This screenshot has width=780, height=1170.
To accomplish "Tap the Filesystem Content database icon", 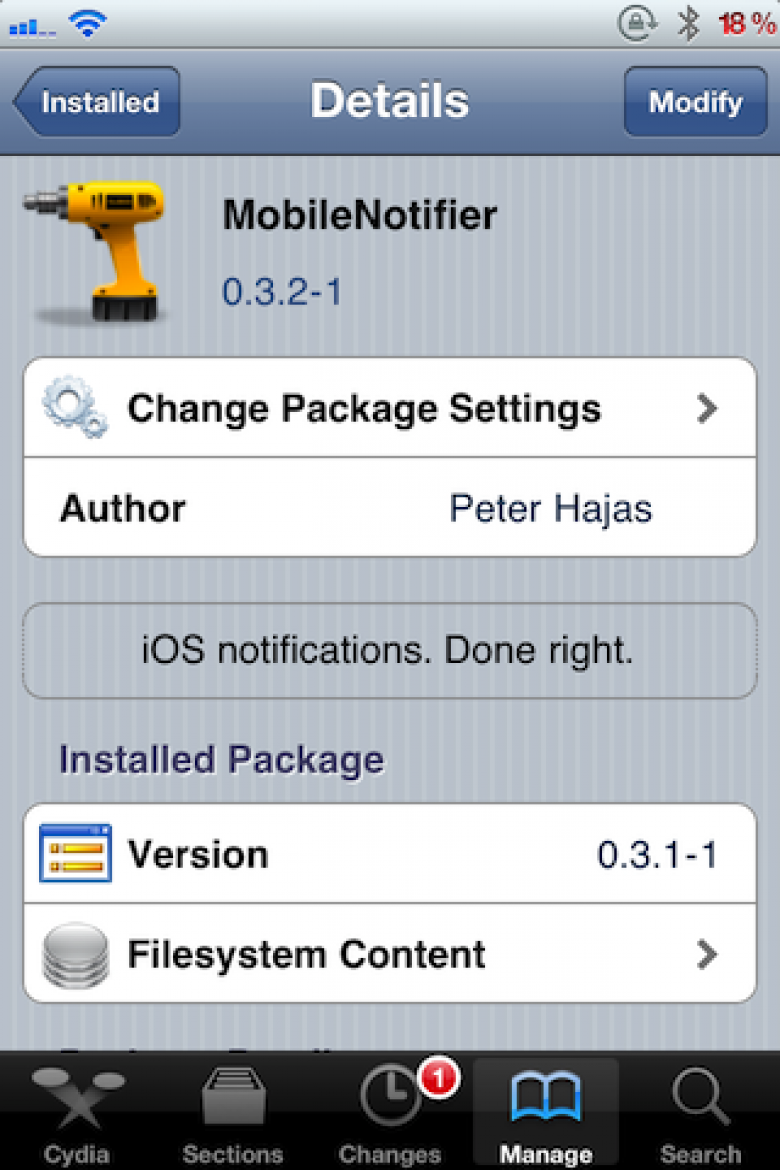I will tap(75, 954).
